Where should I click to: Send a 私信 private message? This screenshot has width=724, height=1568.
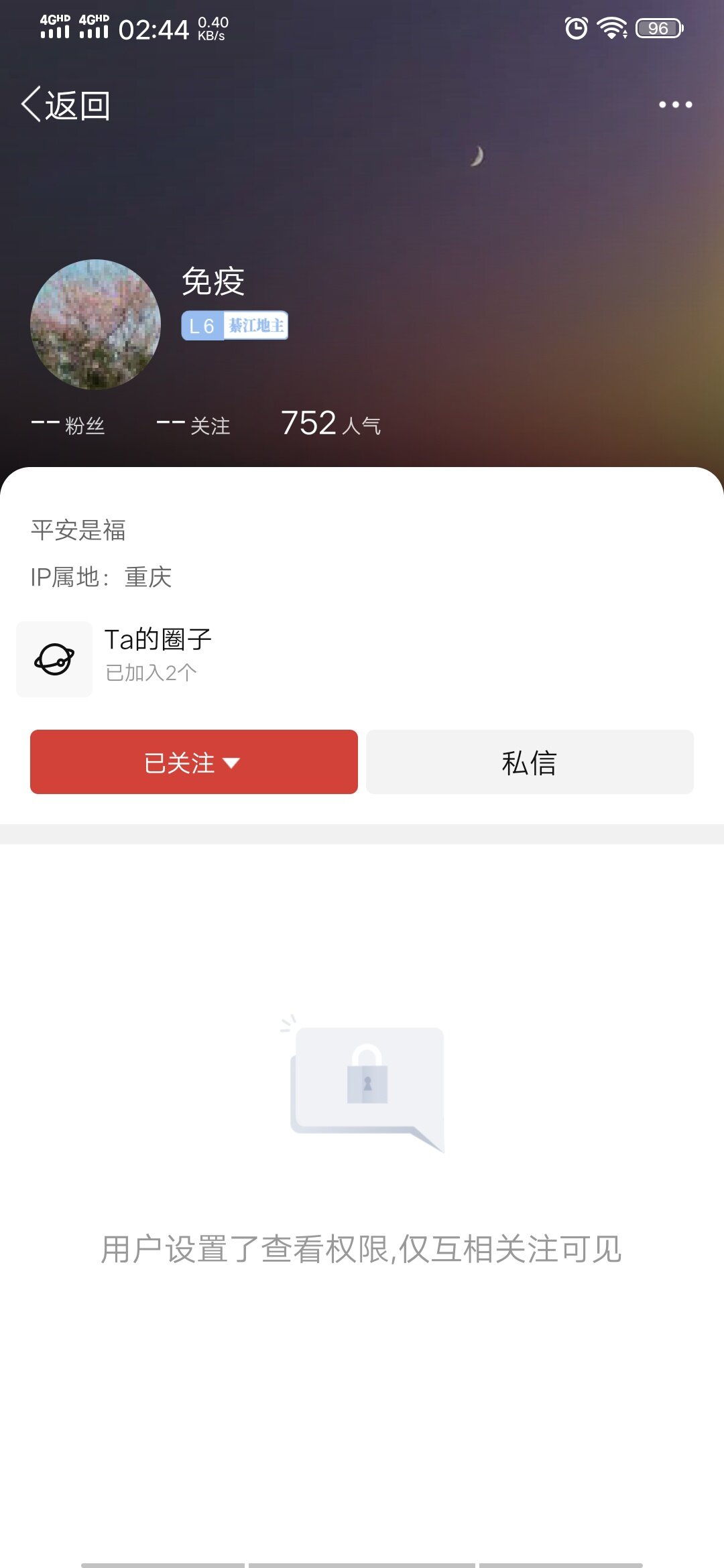(530, 762)
